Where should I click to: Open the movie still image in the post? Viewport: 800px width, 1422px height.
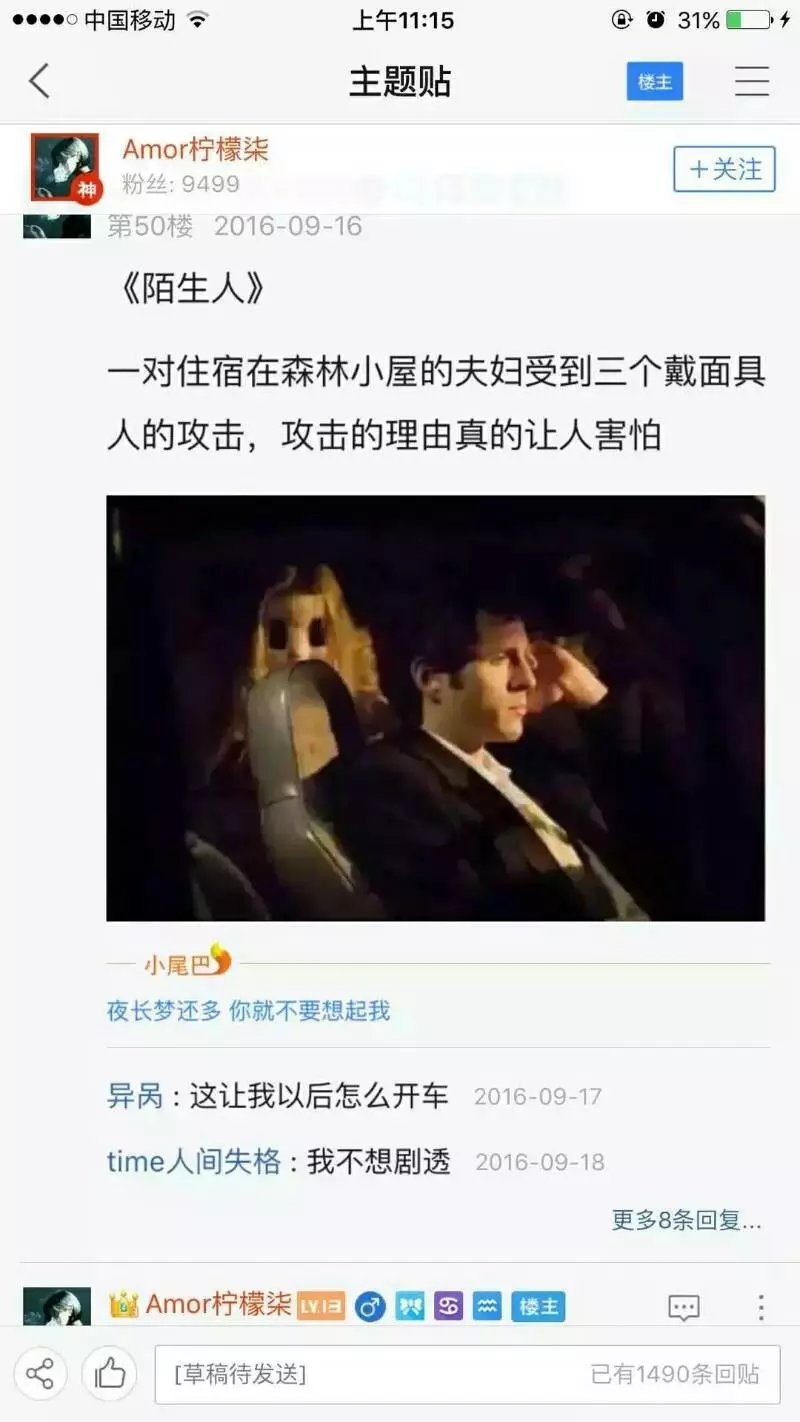[435, 707]
